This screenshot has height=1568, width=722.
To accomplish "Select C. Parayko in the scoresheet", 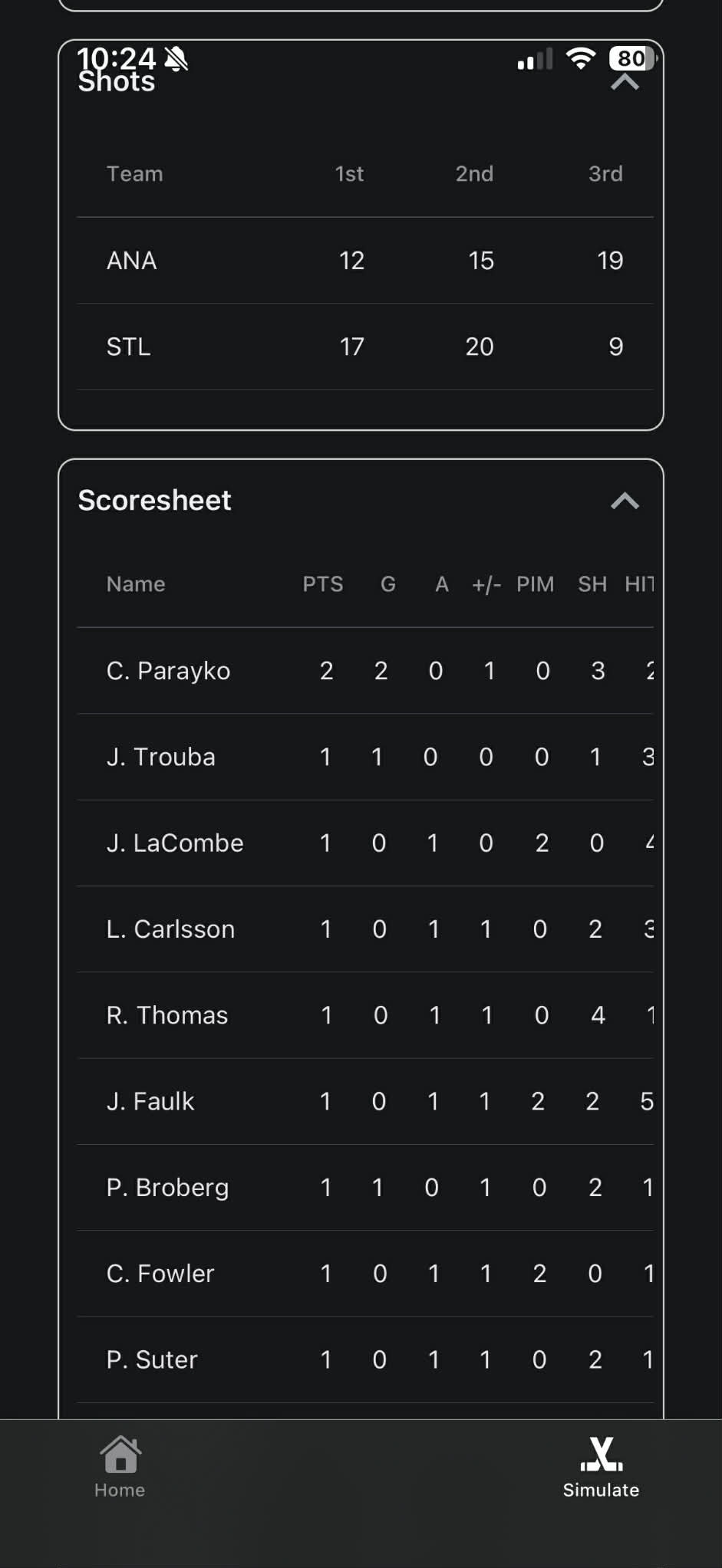I will (168, 670).
